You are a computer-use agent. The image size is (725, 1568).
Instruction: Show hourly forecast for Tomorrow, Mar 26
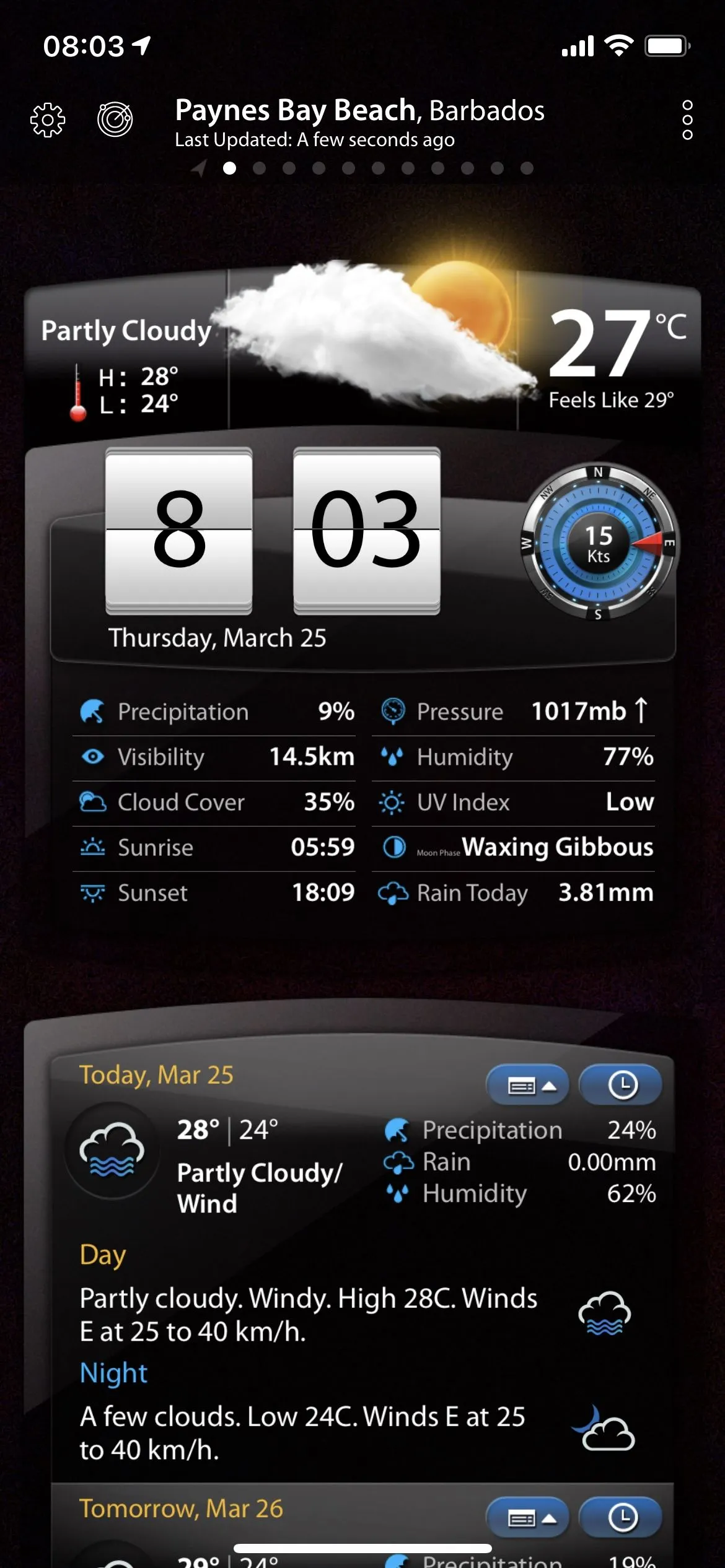(621, 1517)
